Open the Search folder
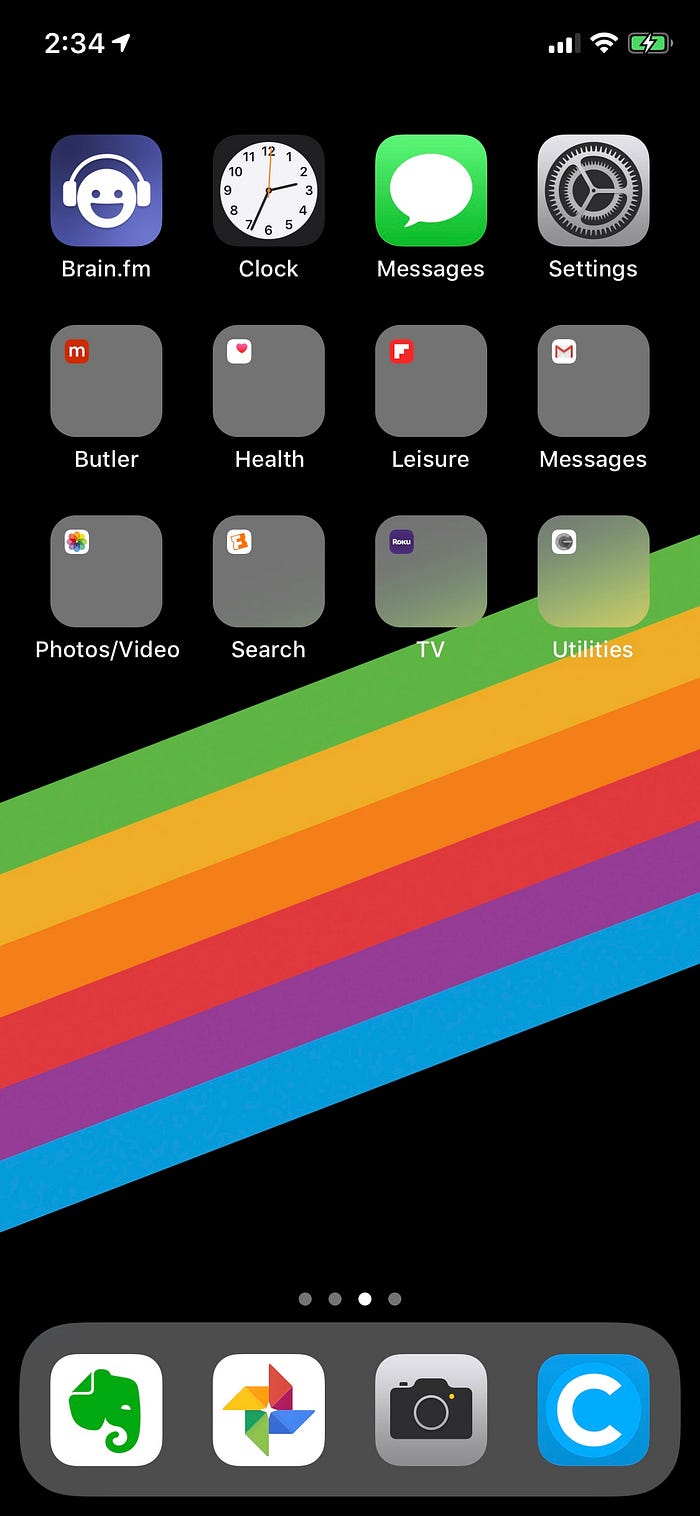Screen dimensions: 700x1516 coord(268,571)
